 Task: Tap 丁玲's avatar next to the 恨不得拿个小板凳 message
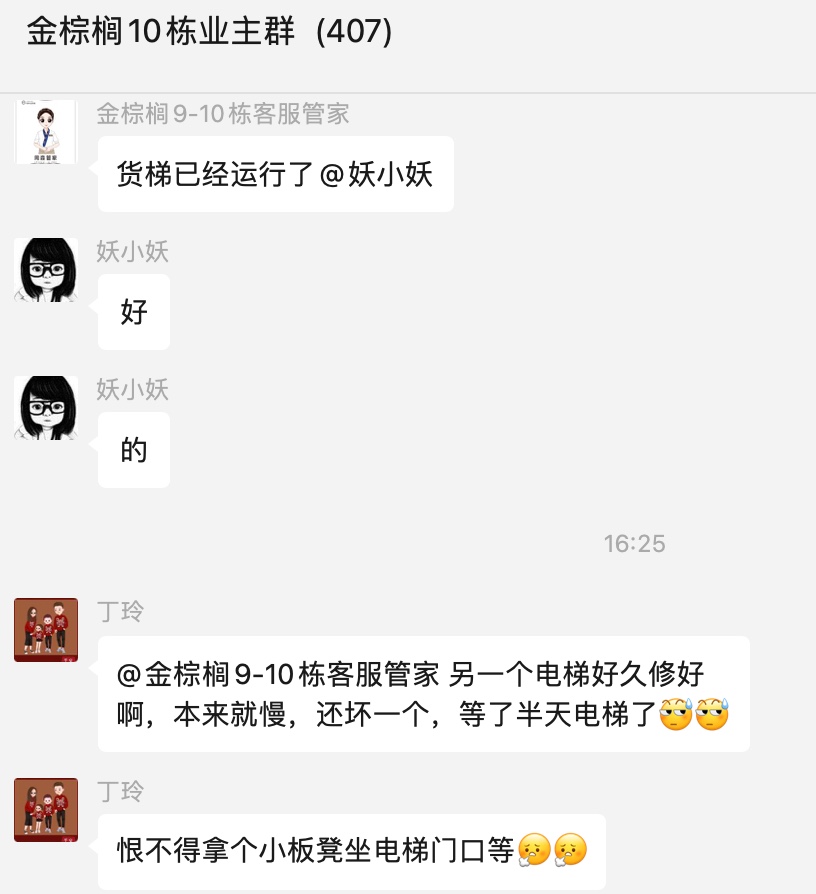[x=46, y=810]
